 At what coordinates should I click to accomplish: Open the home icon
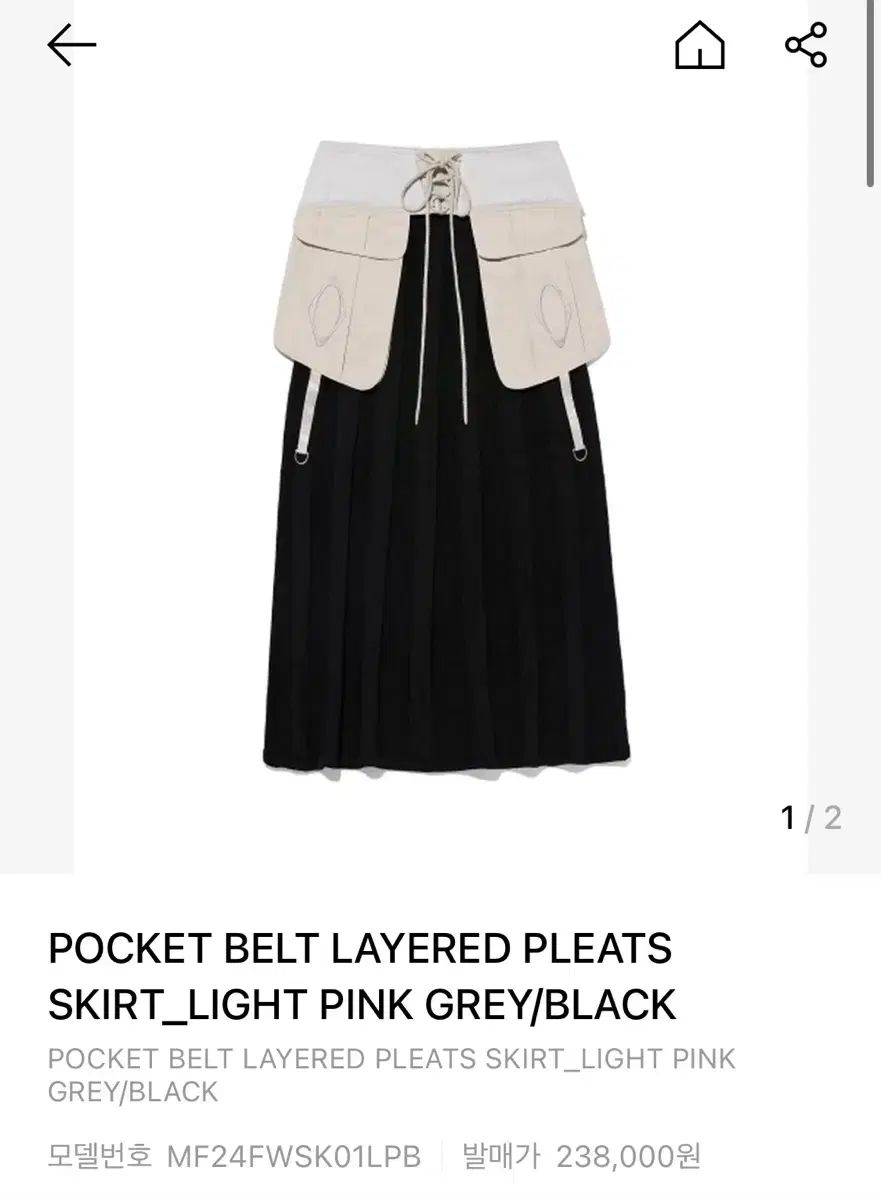699,45
